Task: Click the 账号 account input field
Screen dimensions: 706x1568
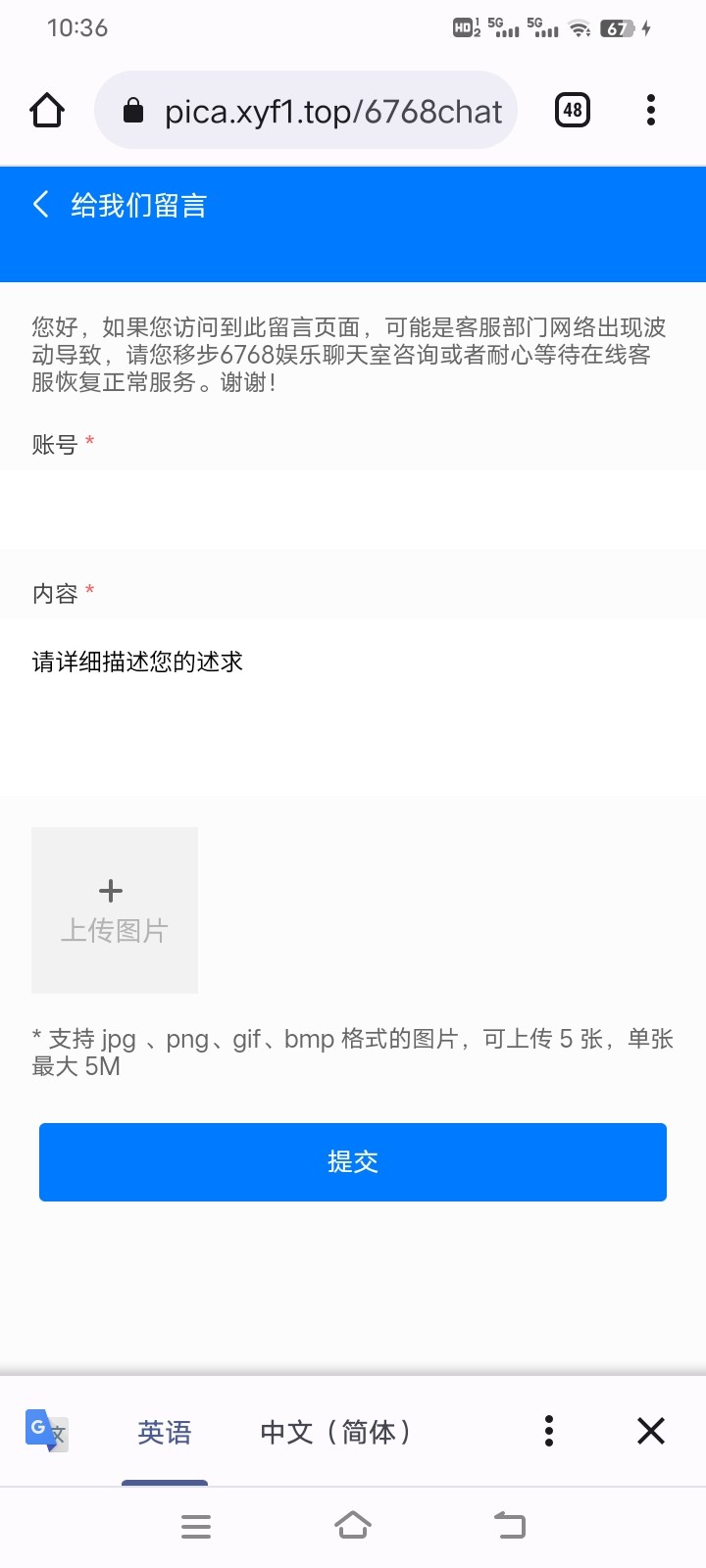Action: (x=353, y=510)
